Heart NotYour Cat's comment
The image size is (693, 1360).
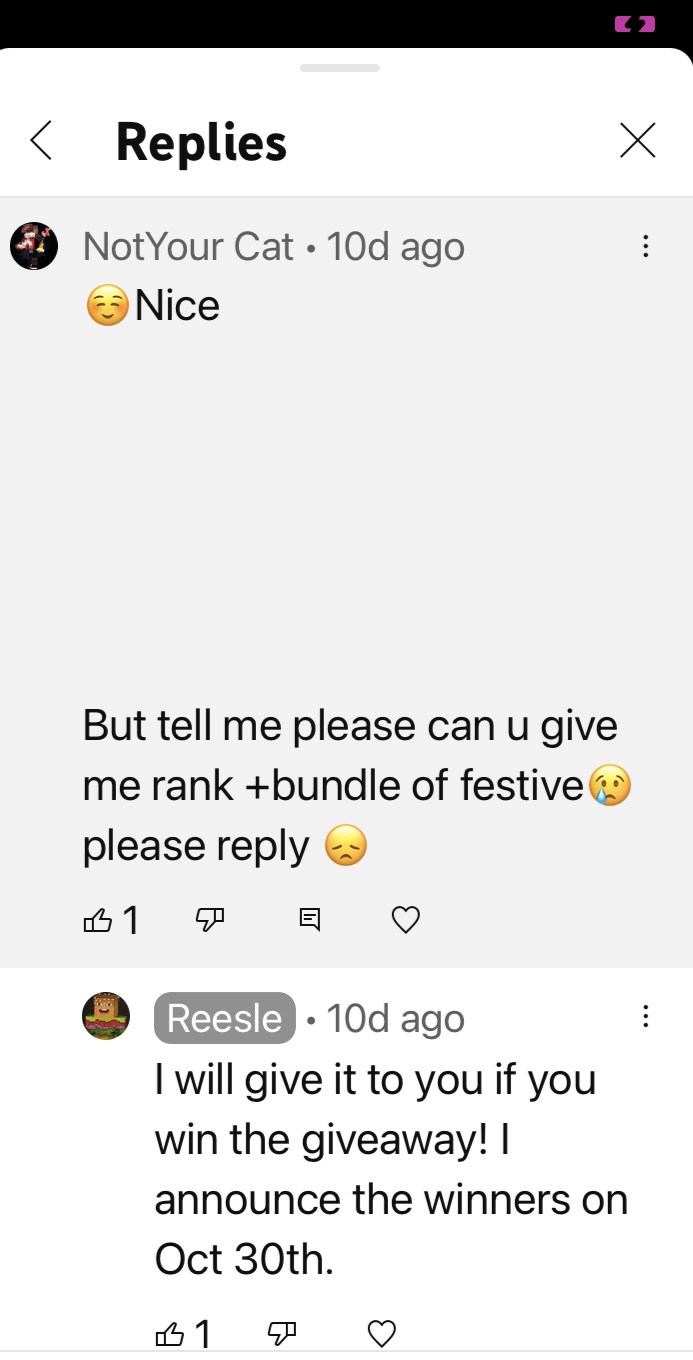point(405,920)
